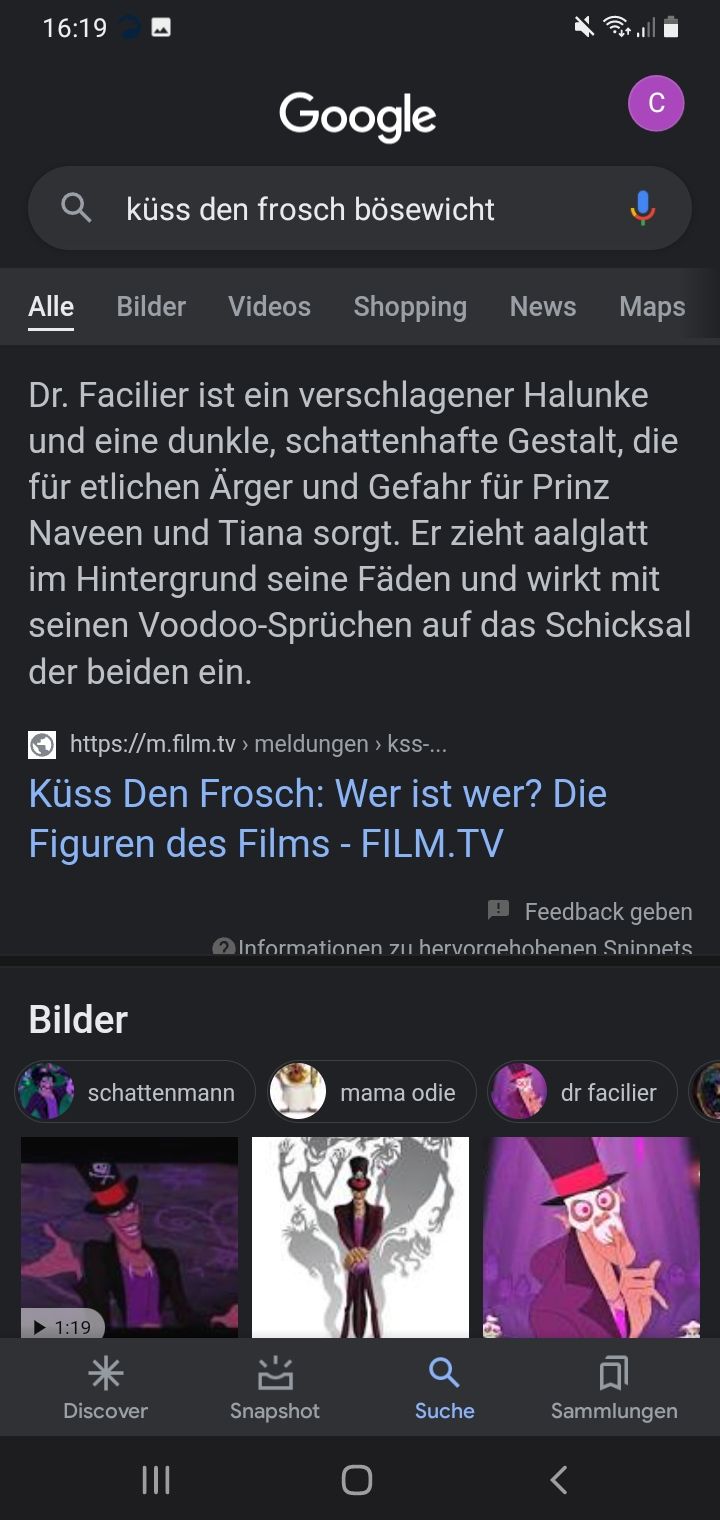Switch to the Maps results tab

pyautogui.click(x=652, y=306)
